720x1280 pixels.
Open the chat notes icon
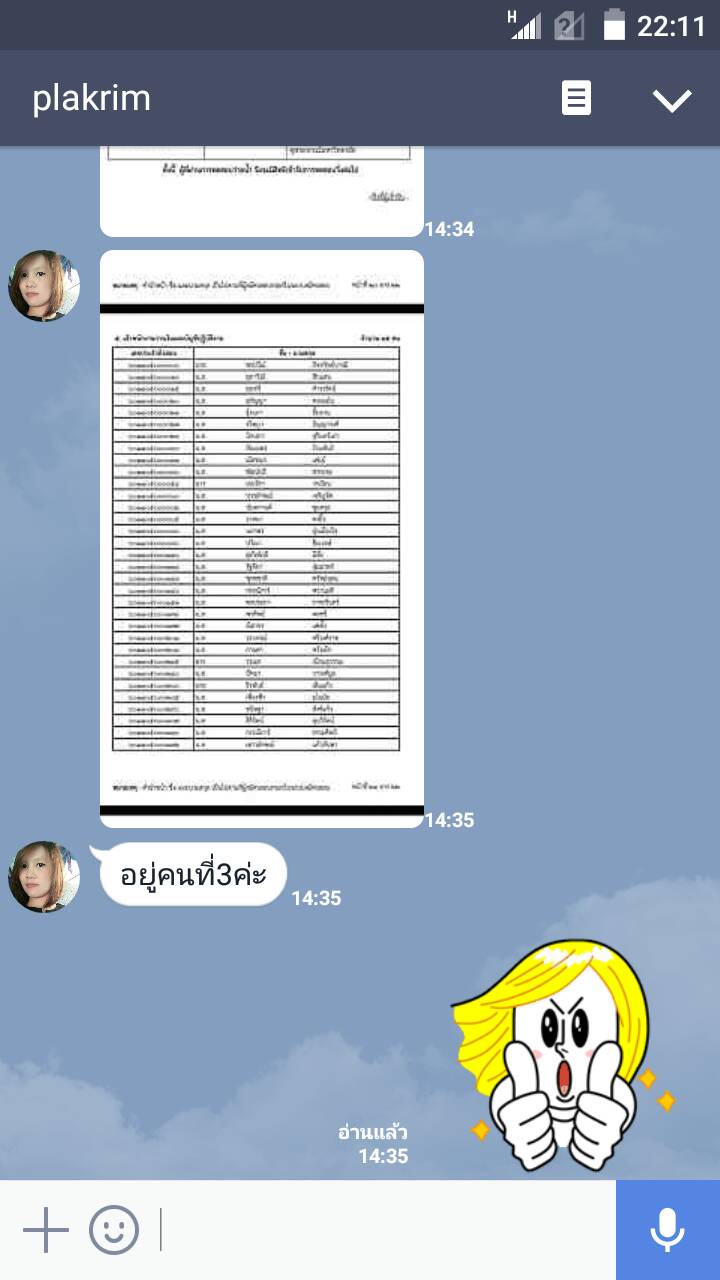click(576, 98)
